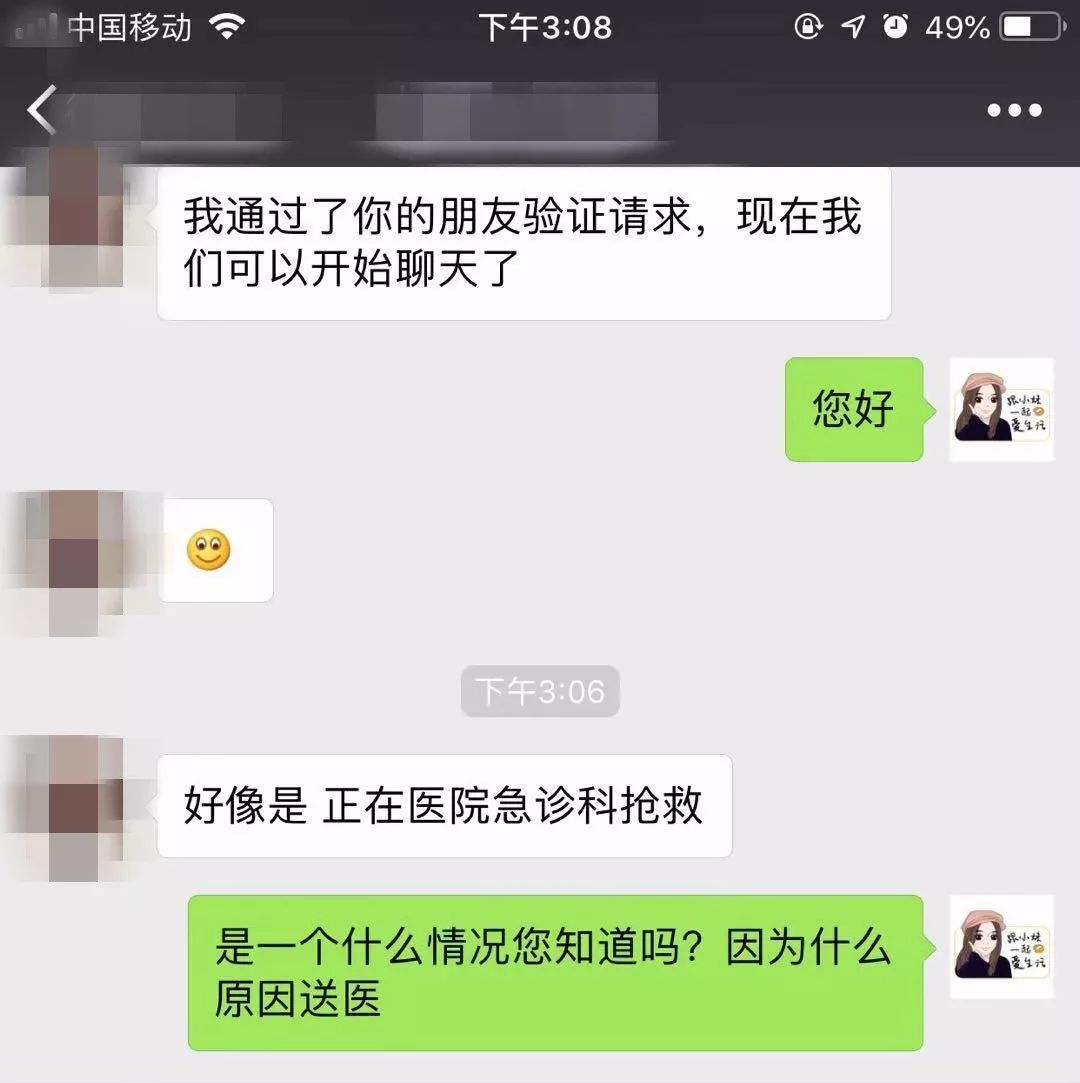Open my avatar beside the 您好 message
Image resolution: width=1080 pixels, height=1083 pixels.
coord(1001,409)
